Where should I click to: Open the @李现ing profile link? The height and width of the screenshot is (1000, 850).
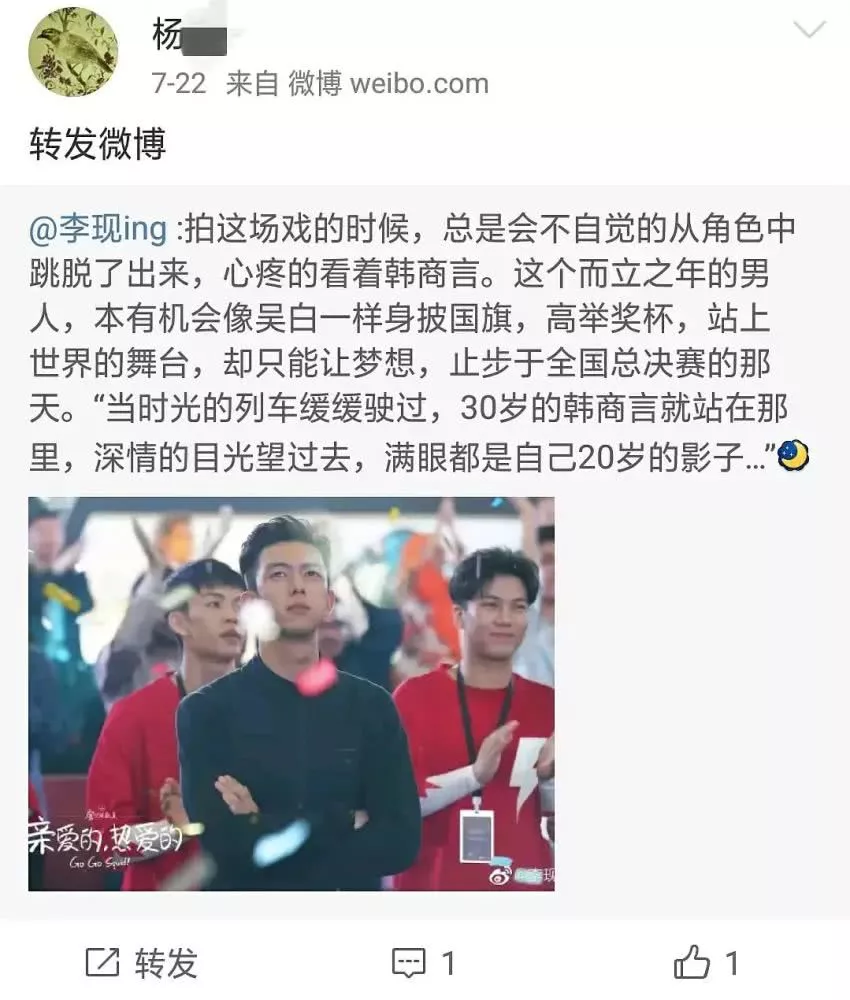pos(98,229)
